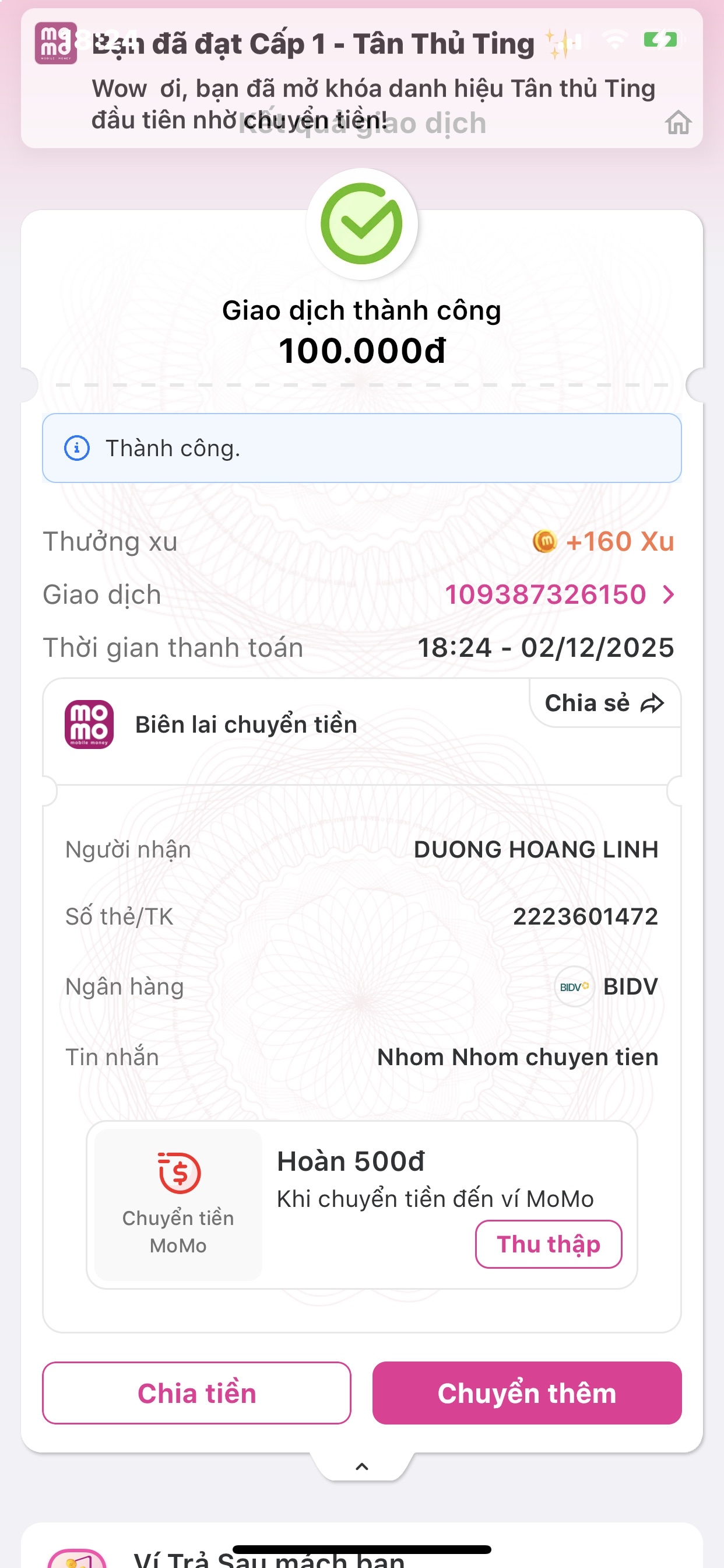The image size is (724, 1568).
Task: Share the transfer receipt with Chia sẻ
Action: point(604,703)
